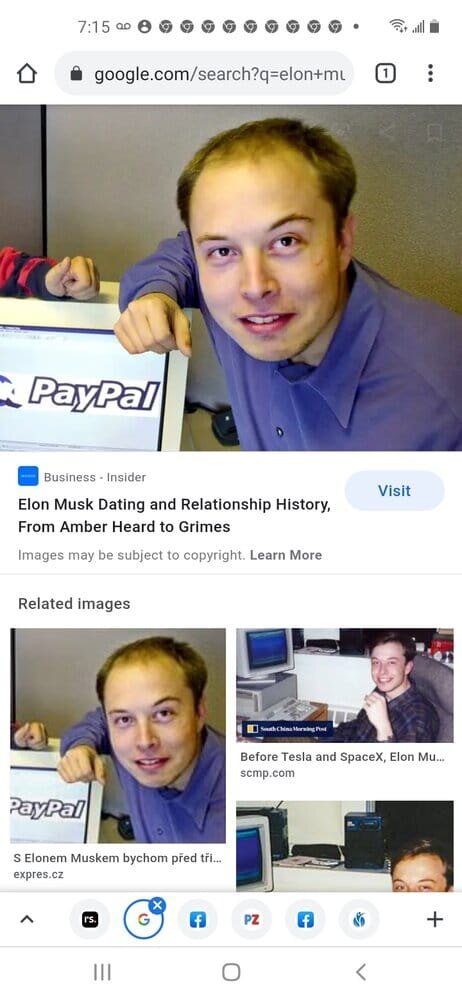Tap the google.com address bar
The height and width of the screenshot is (1000, 462).
click(204, 74)
